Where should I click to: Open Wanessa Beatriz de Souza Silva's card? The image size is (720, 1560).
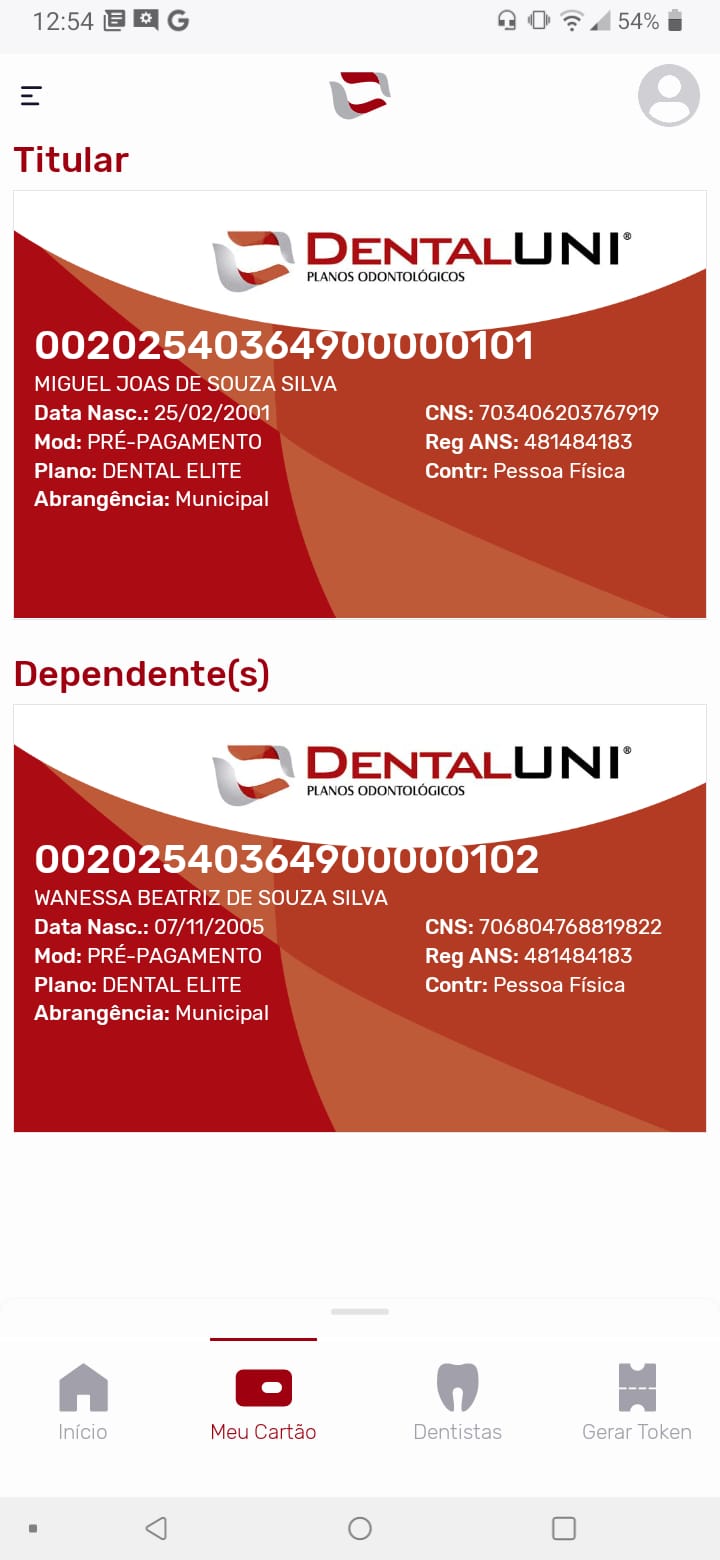(x=360, y=918)
